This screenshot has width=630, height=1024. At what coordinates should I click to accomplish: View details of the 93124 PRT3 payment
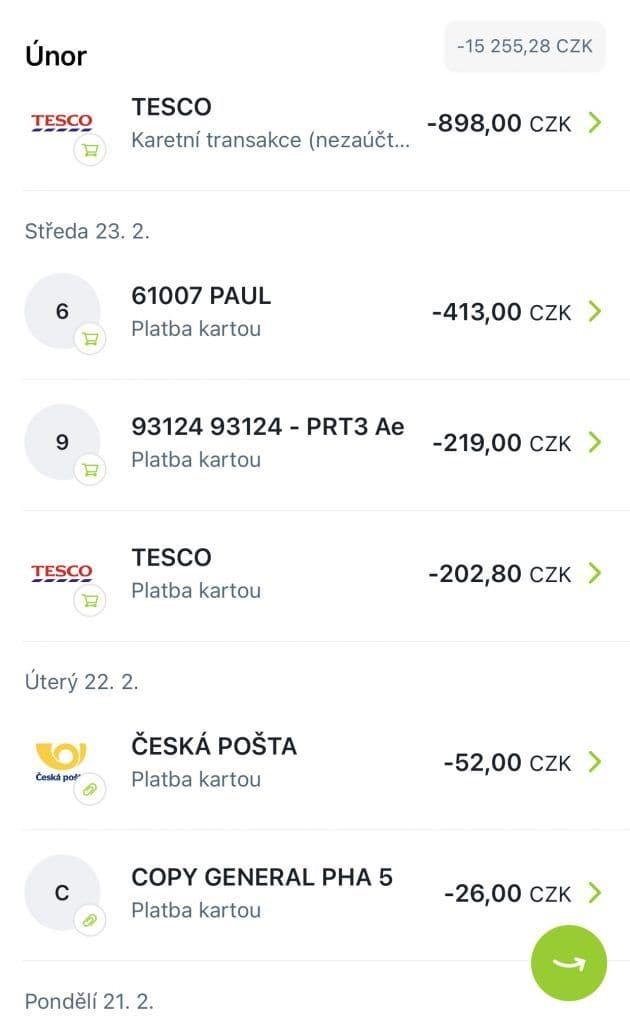[x=315, y=442]
